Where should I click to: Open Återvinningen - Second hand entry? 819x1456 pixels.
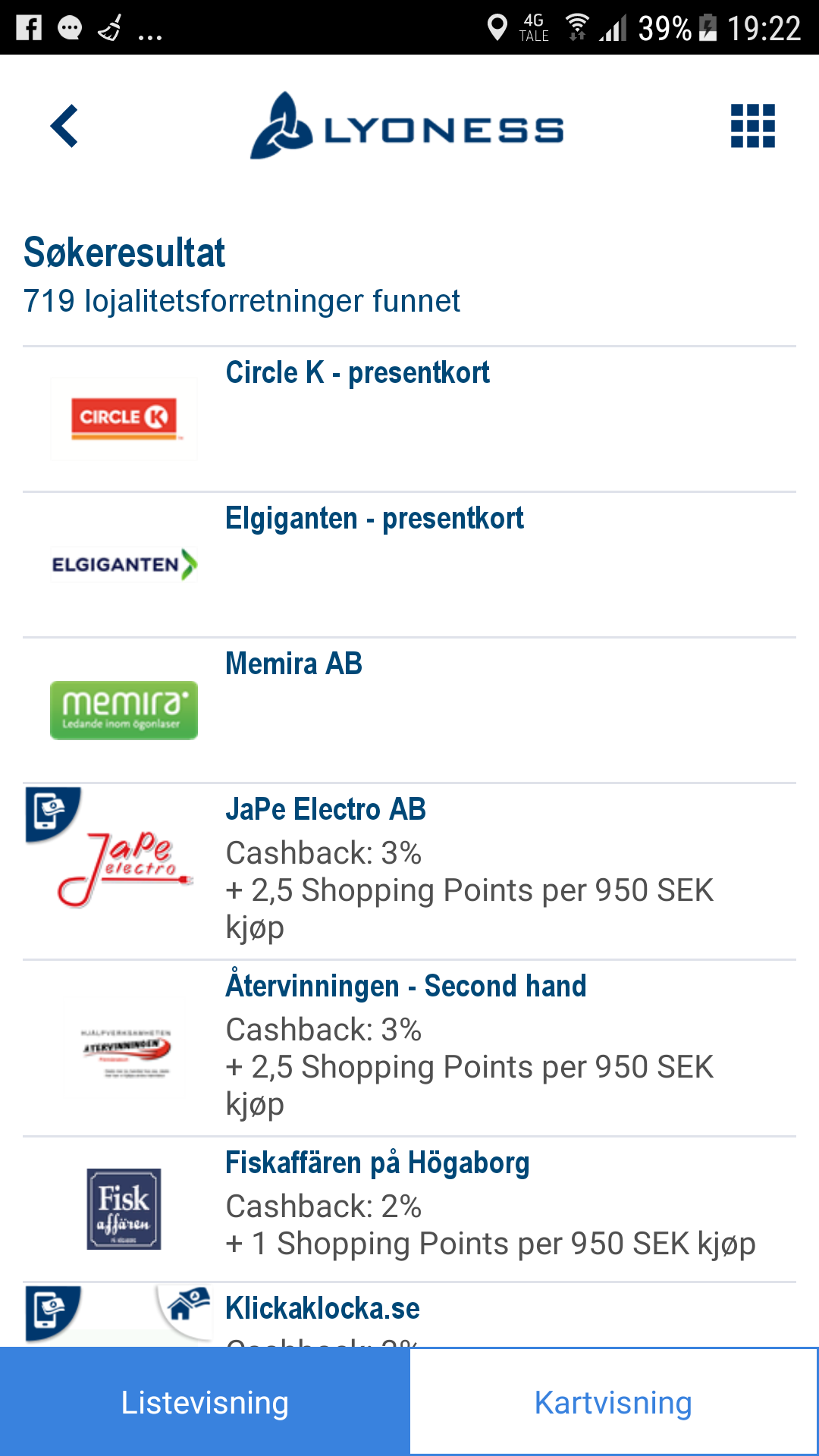[409, 1048]
